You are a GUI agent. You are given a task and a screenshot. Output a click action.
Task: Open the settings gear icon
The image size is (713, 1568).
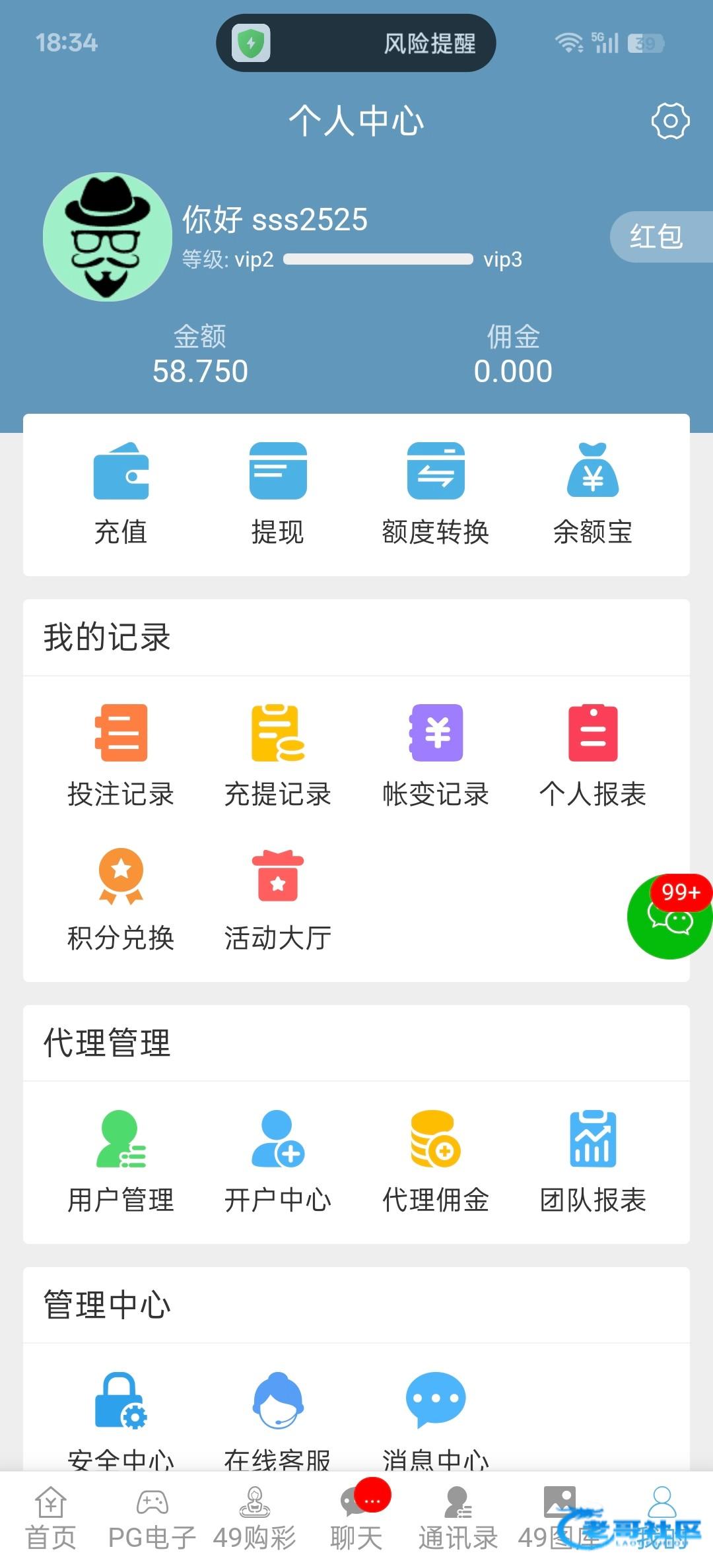pyautogui.click(x=670, y=121)
